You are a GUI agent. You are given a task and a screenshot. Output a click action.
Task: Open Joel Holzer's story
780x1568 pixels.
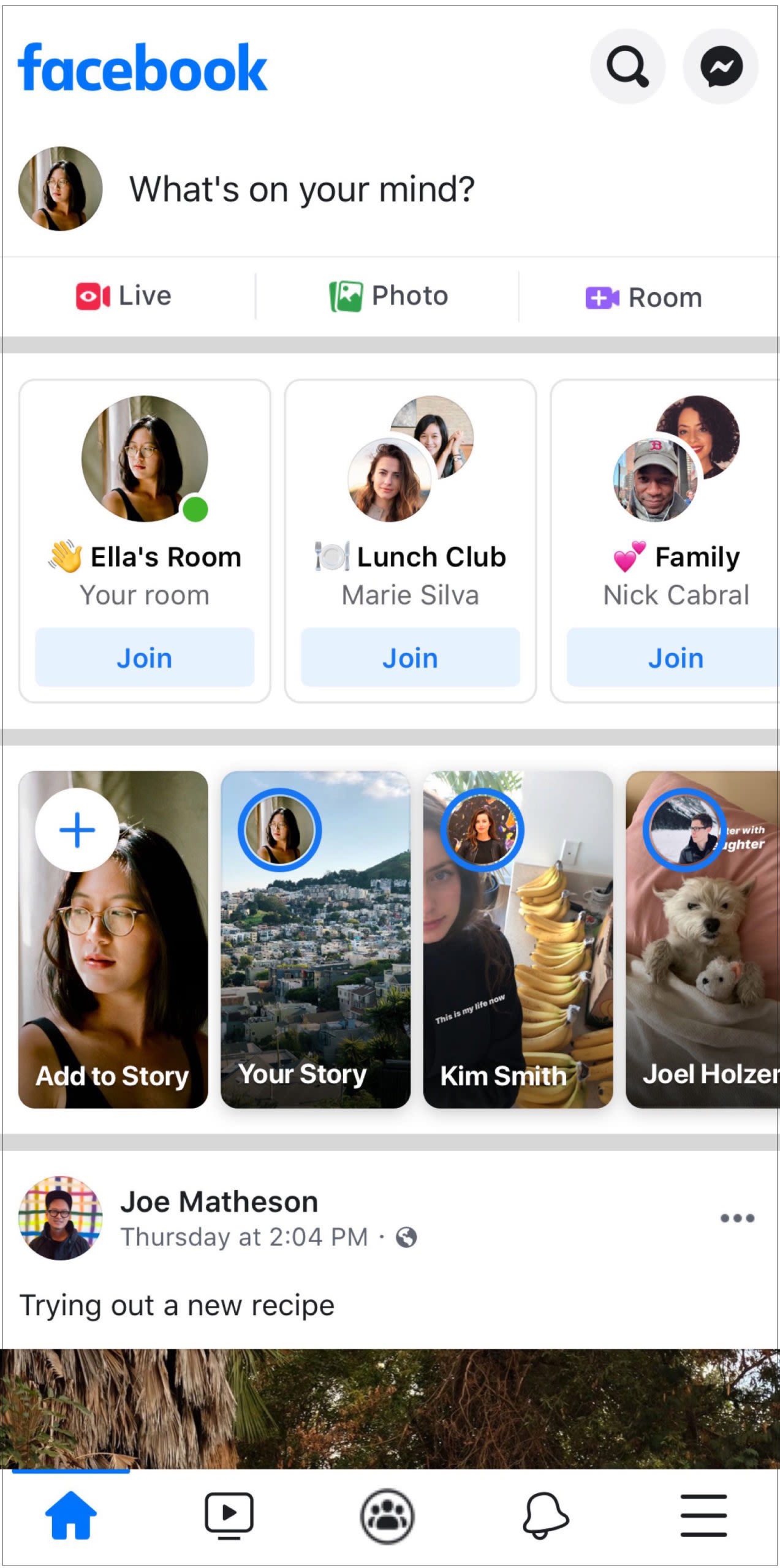point(702,939)
